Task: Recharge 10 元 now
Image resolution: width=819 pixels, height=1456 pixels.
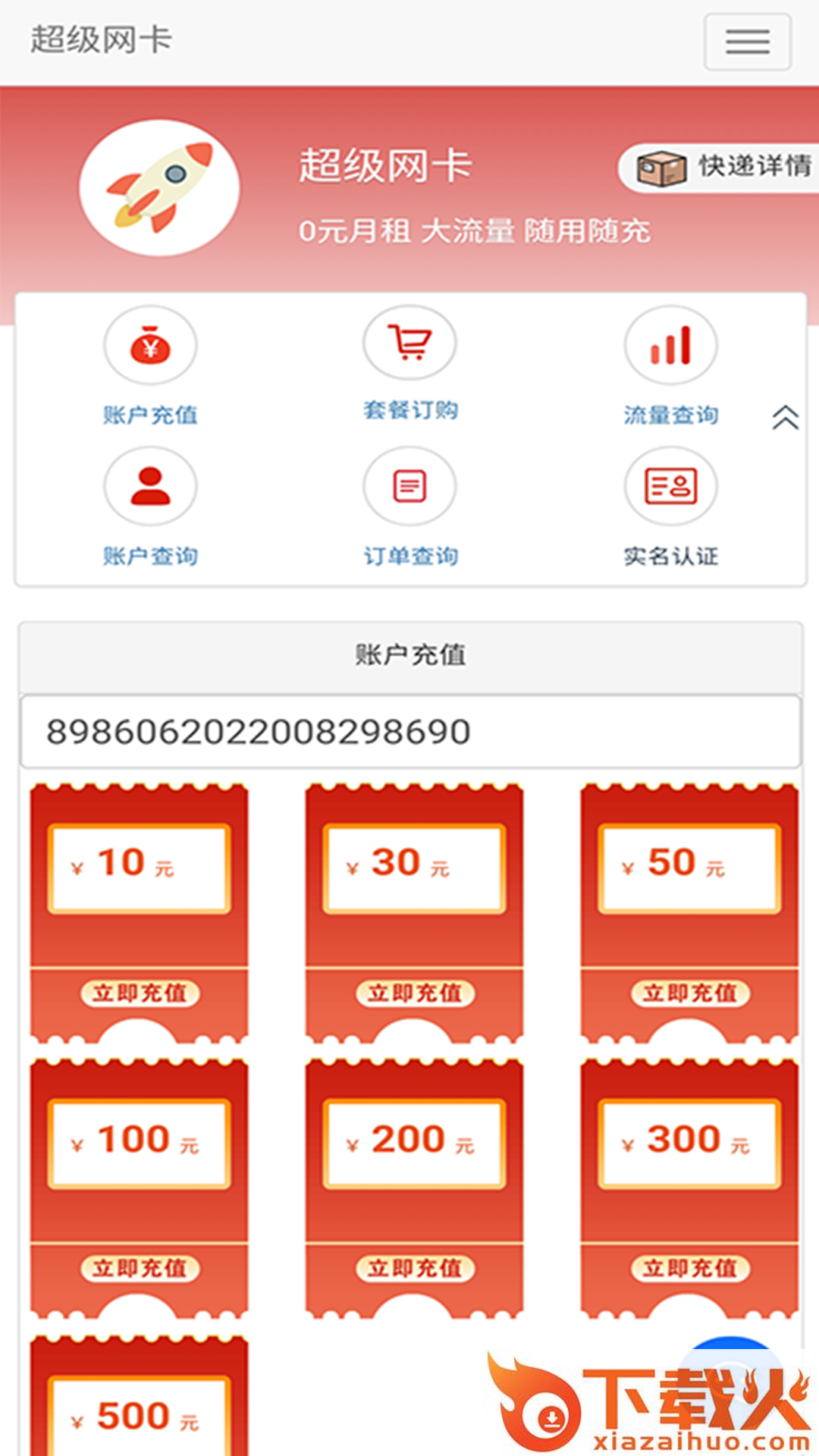Action: tap(140, 993)
